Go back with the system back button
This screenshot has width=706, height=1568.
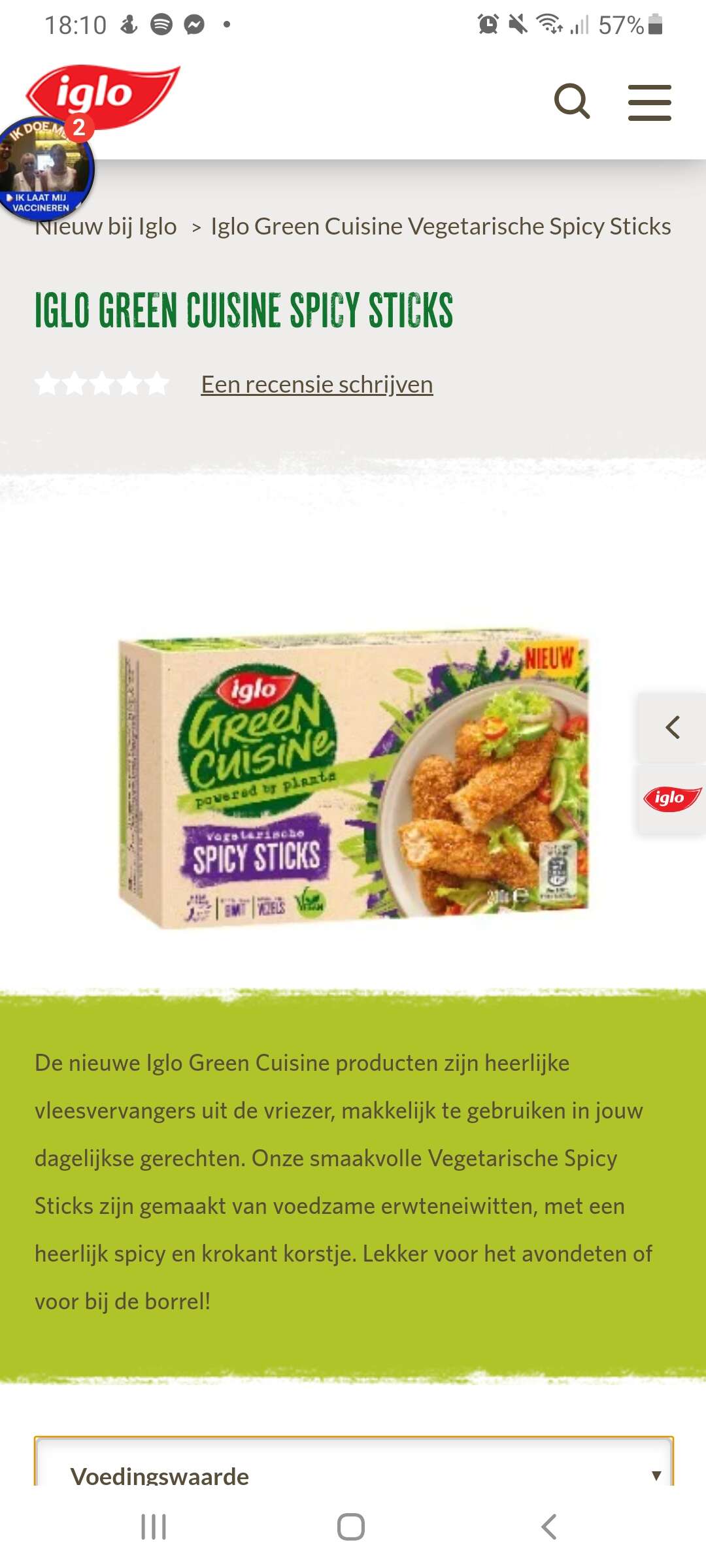coord(549,1527)
